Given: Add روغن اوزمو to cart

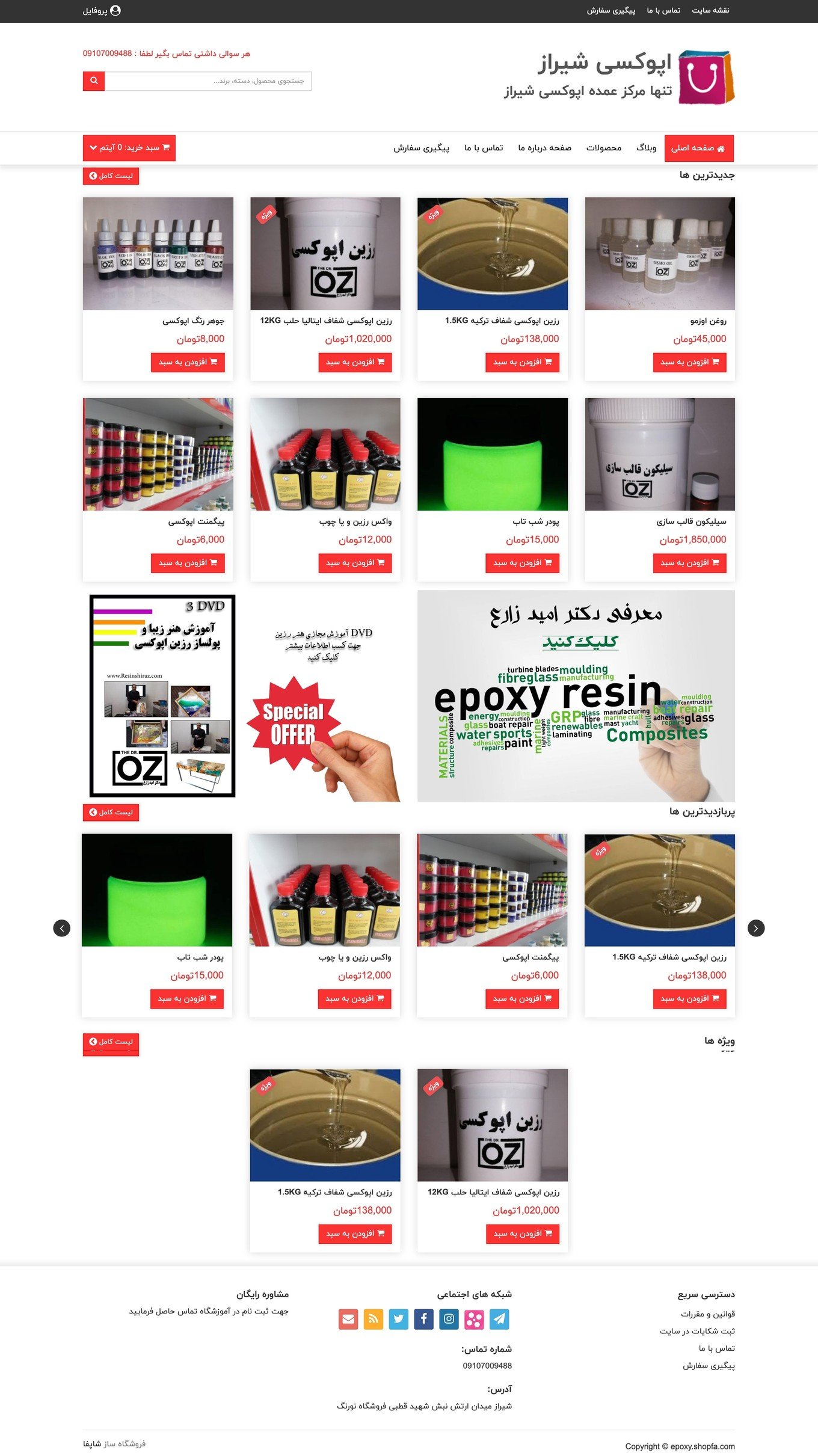Looking at the screenshot, I should (x=689, y=362).
